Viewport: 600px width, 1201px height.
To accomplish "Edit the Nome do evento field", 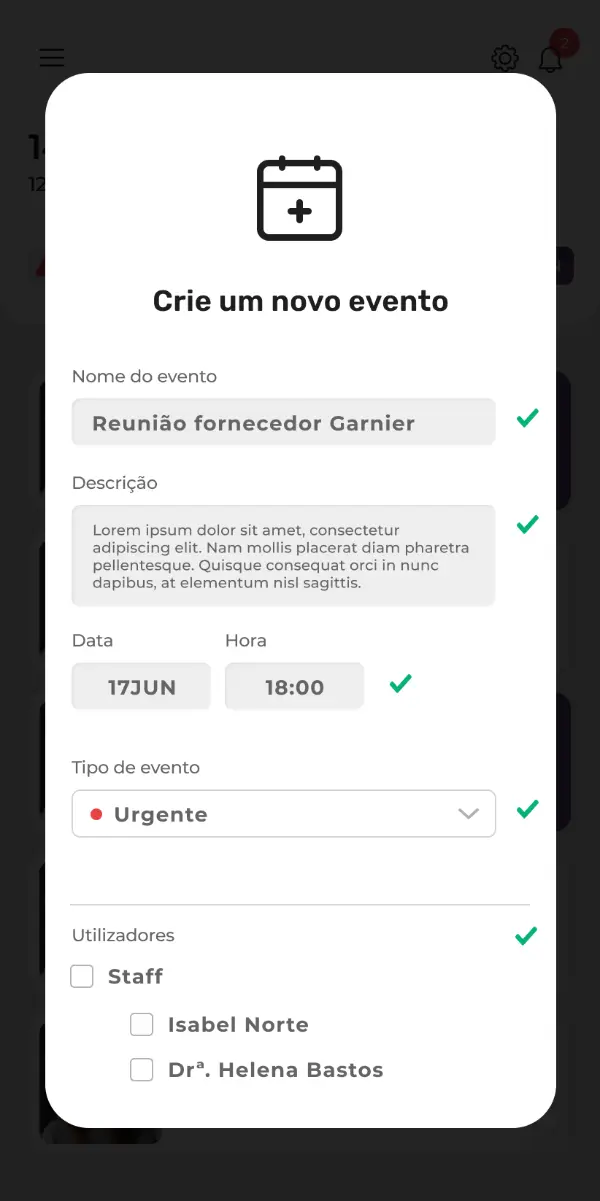I will tap(283, 423).
